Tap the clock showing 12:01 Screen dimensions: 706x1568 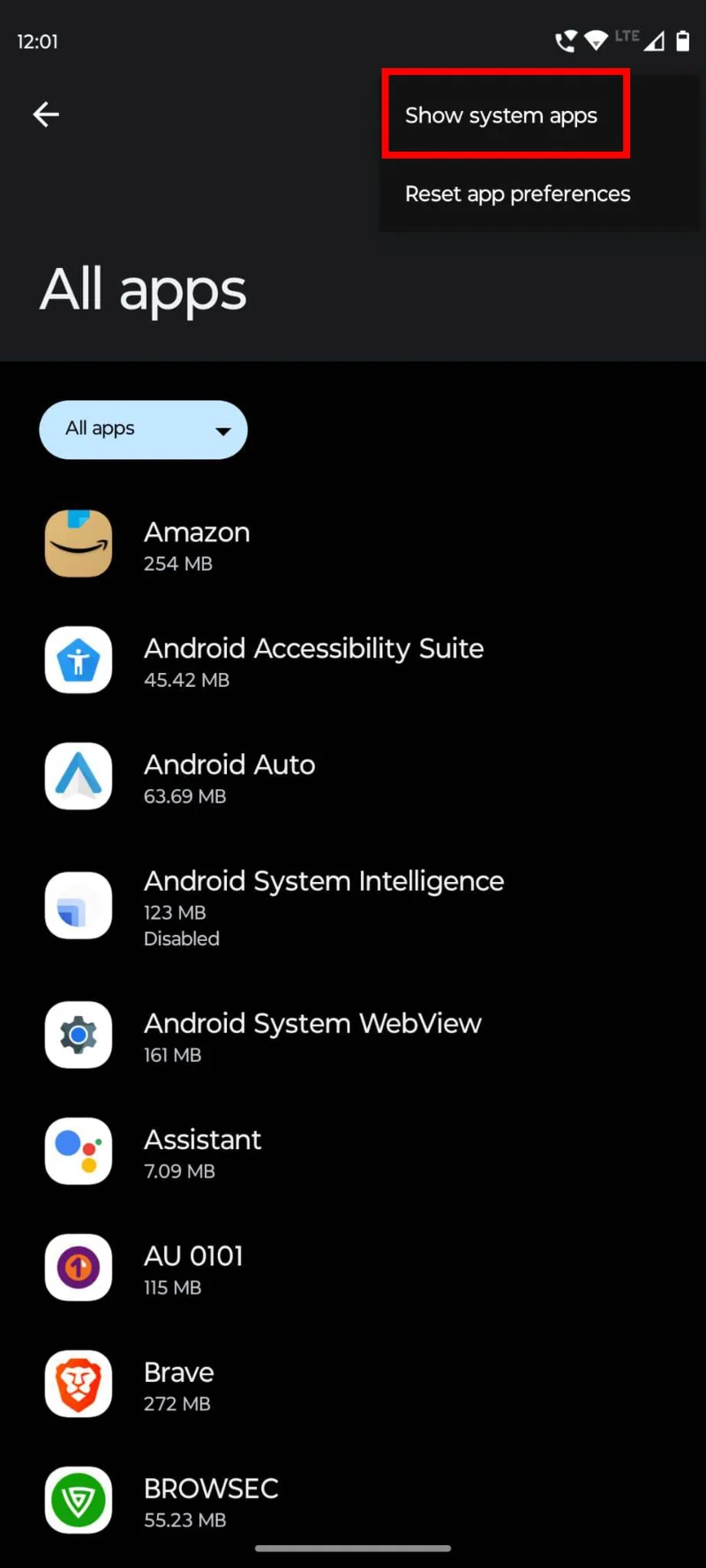tap(37, 41)
